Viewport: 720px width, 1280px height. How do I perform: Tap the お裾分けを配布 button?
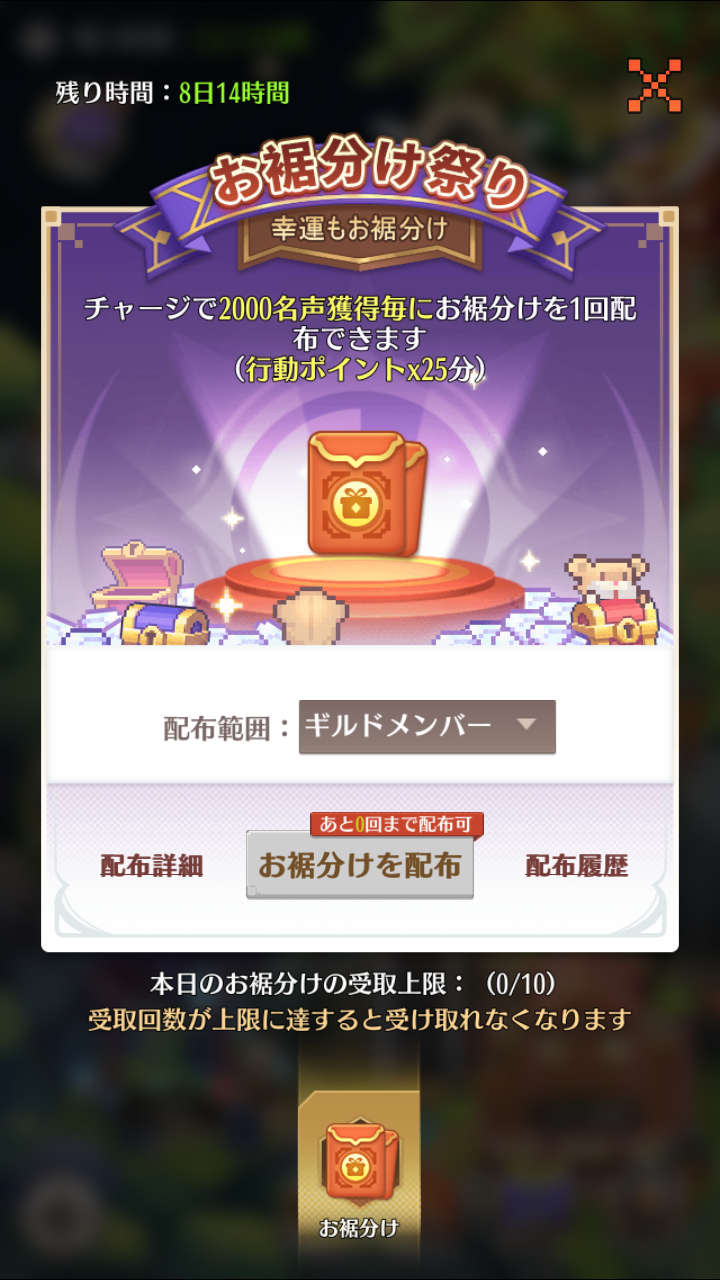[360, 865]
